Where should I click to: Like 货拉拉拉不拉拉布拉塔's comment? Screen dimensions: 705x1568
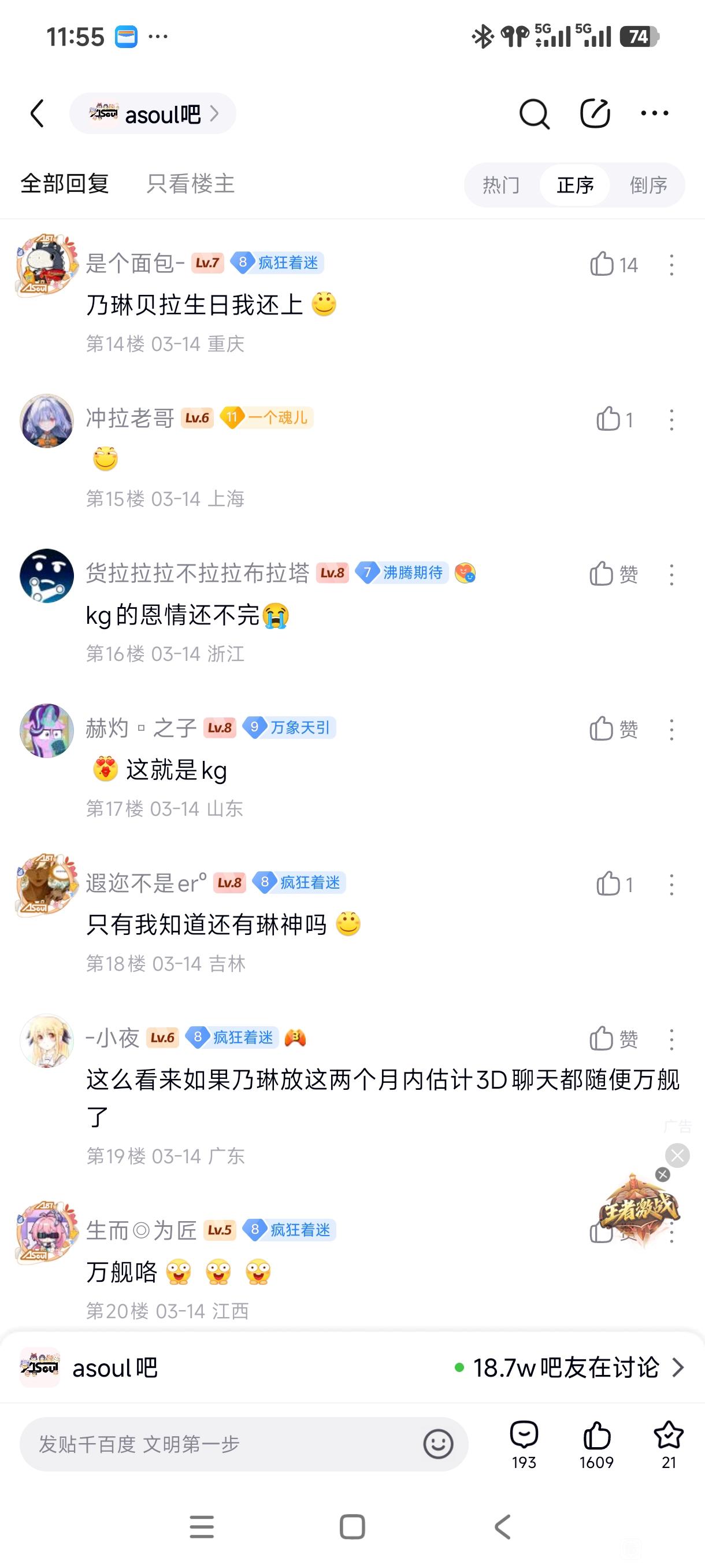(602, 574)
